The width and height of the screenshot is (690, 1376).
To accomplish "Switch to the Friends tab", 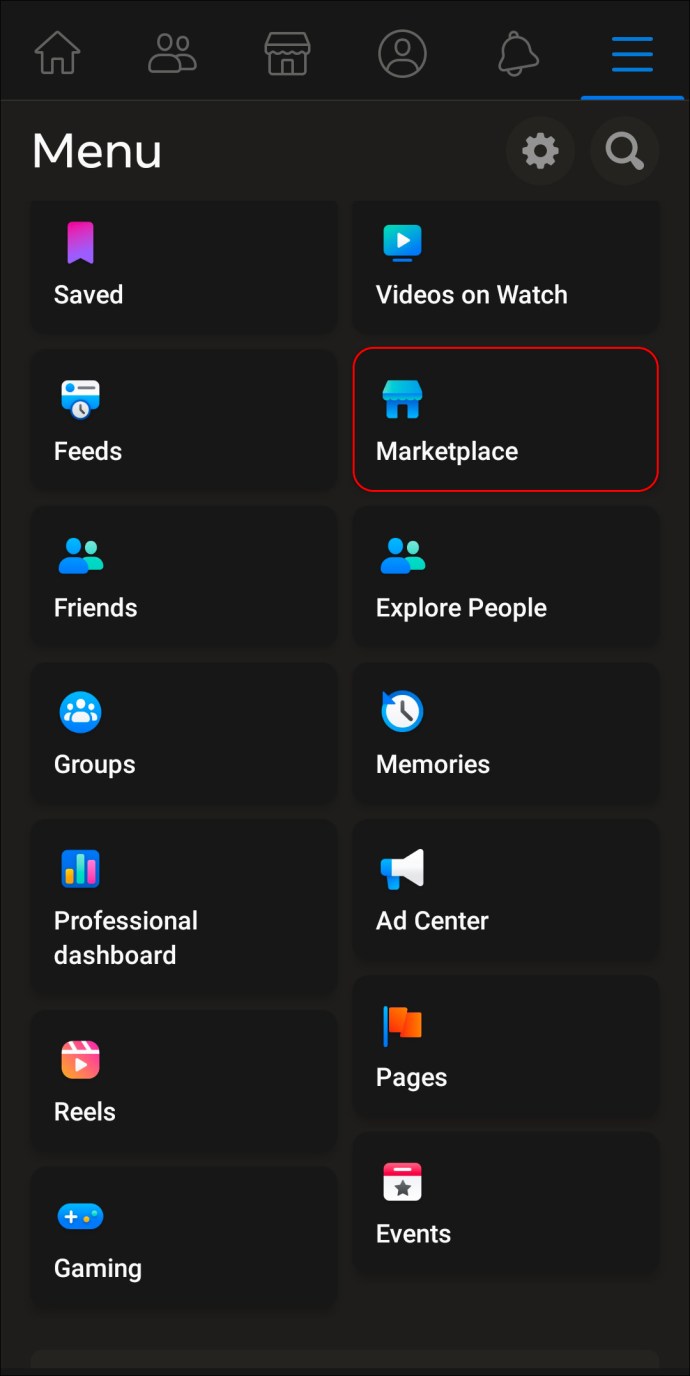I will pos(172,52).
